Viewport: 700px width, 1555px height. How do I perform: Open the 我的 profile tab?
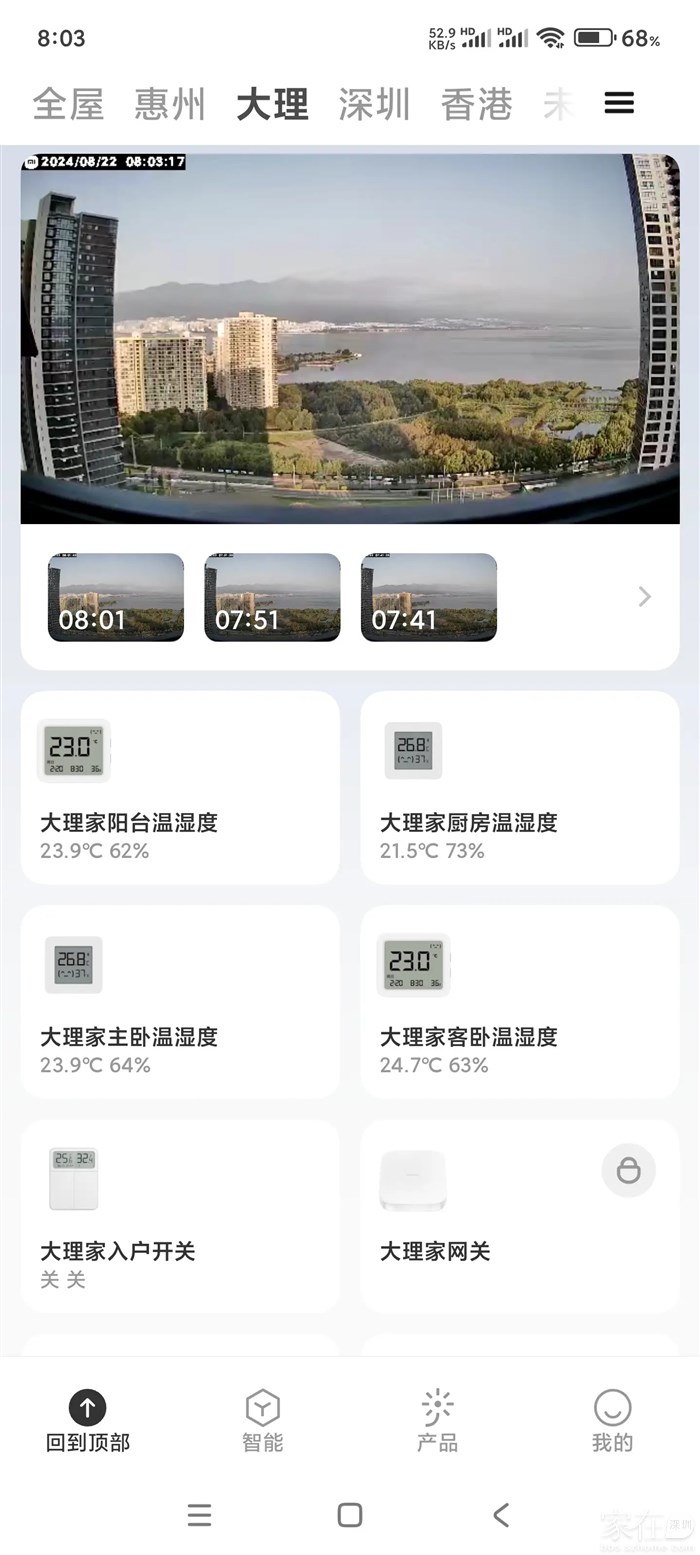click(x=612, y=1420)
